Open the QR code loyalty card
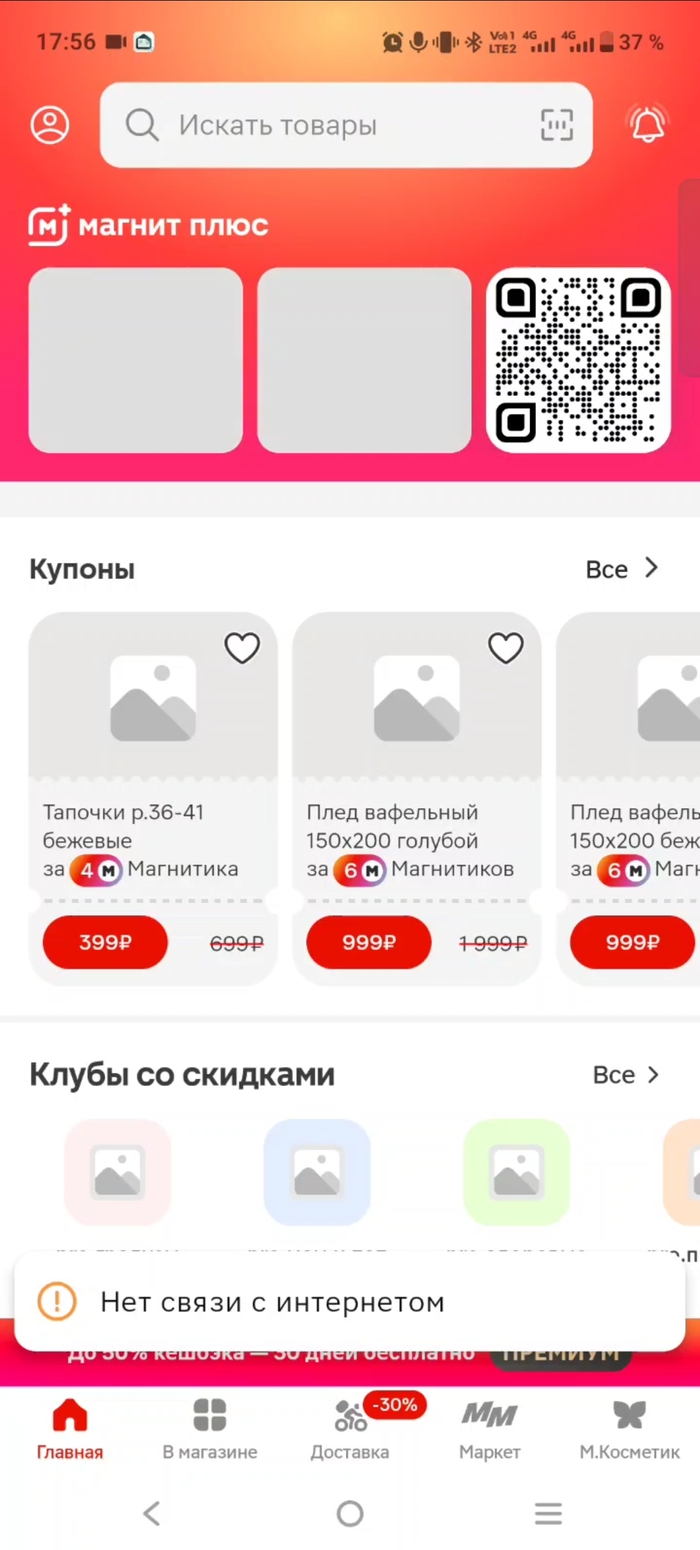The width and height of the screenshot is (700, 1550). coord(578,360)
